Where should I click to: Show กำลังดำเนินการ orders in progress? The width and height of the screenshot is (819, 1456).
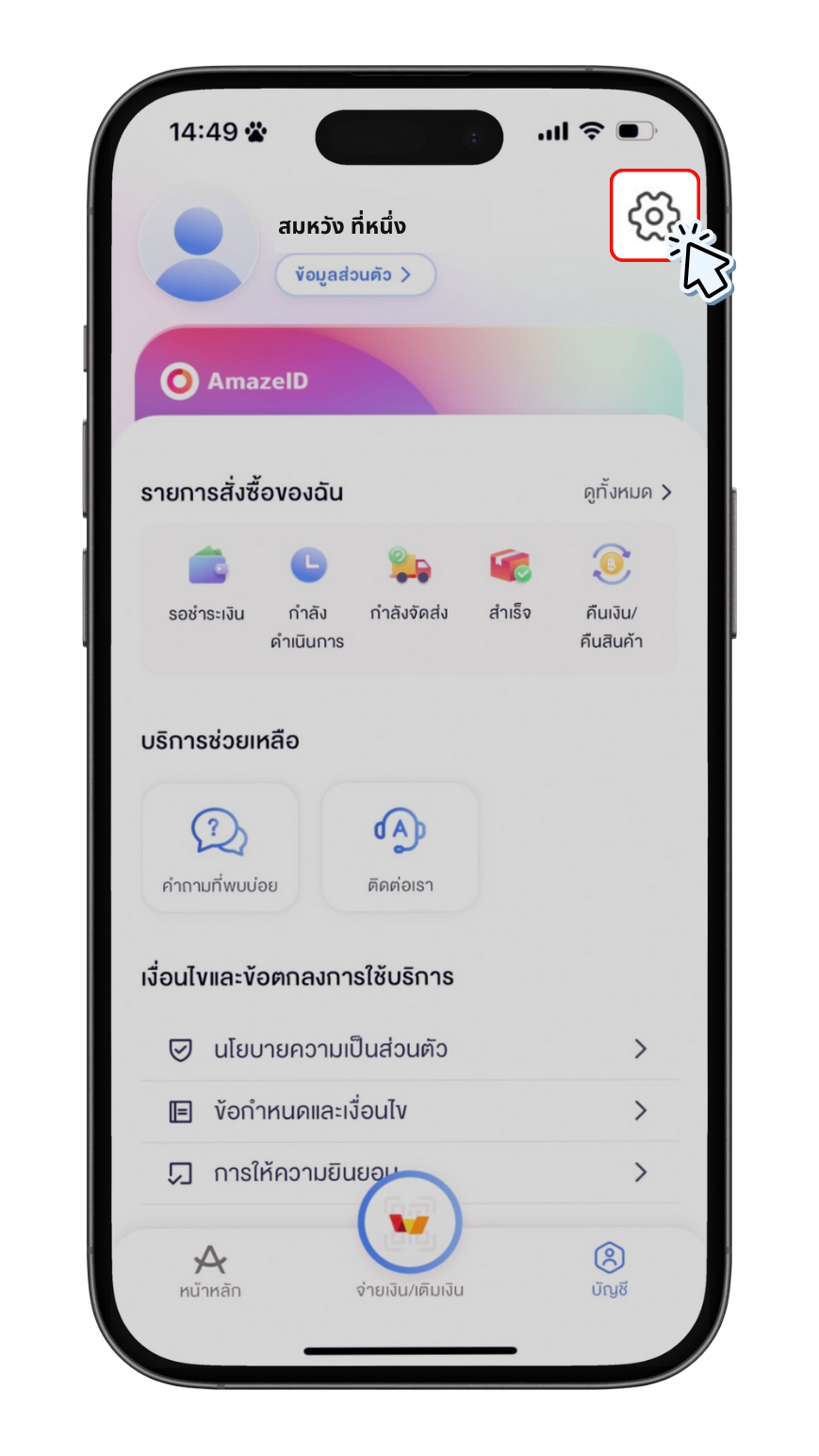307,598
